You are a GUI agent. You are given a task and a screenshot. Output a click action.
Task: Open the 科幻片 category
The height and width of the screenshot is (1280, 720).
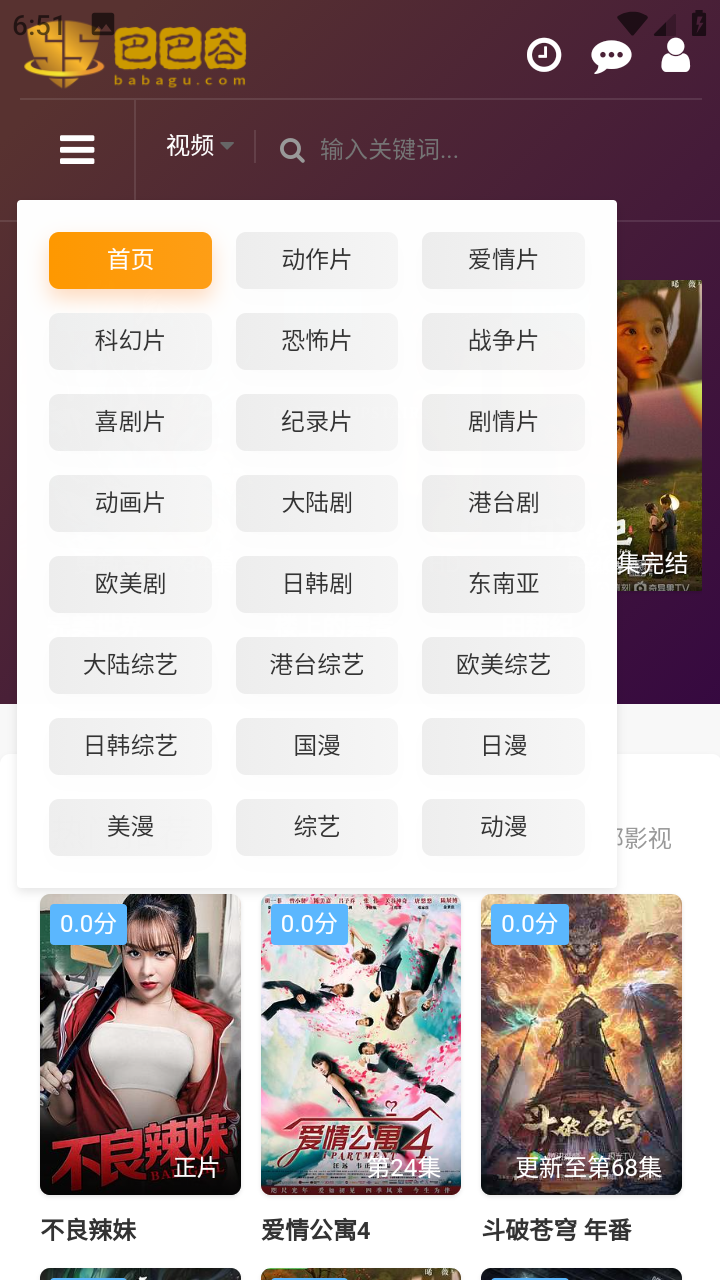click(x=130, y=341)
